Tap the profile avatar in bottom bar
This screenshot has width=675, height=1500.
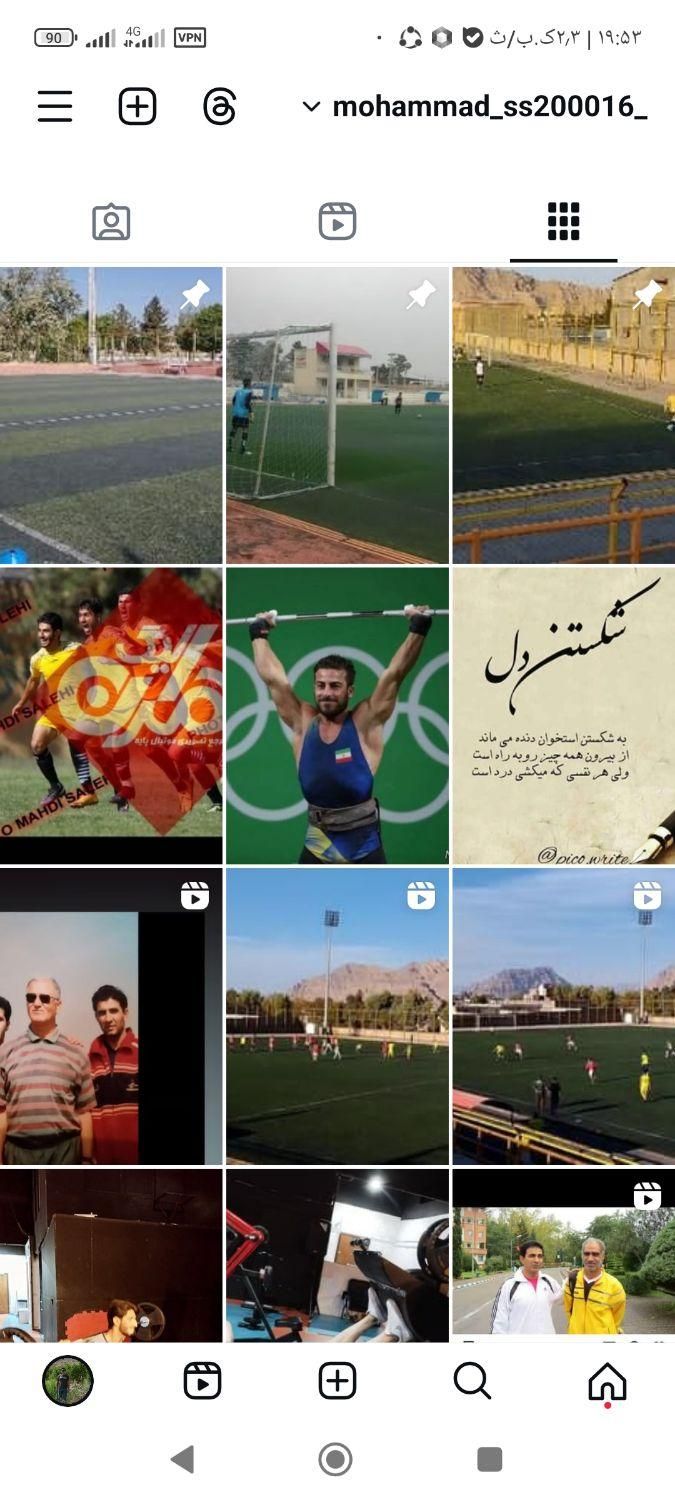point(68,1382)
